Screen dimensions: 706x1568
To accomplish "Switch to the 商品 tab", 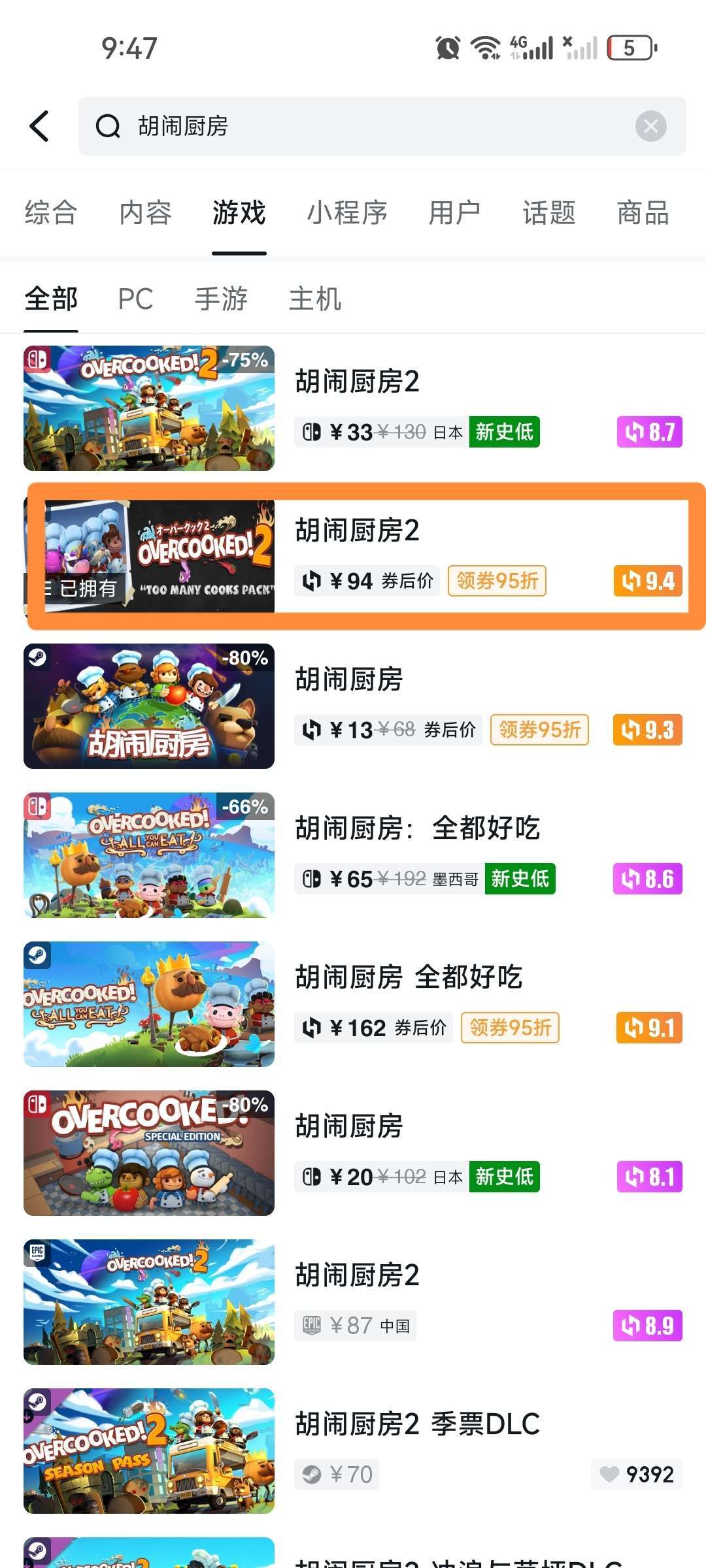I will 643,213.
